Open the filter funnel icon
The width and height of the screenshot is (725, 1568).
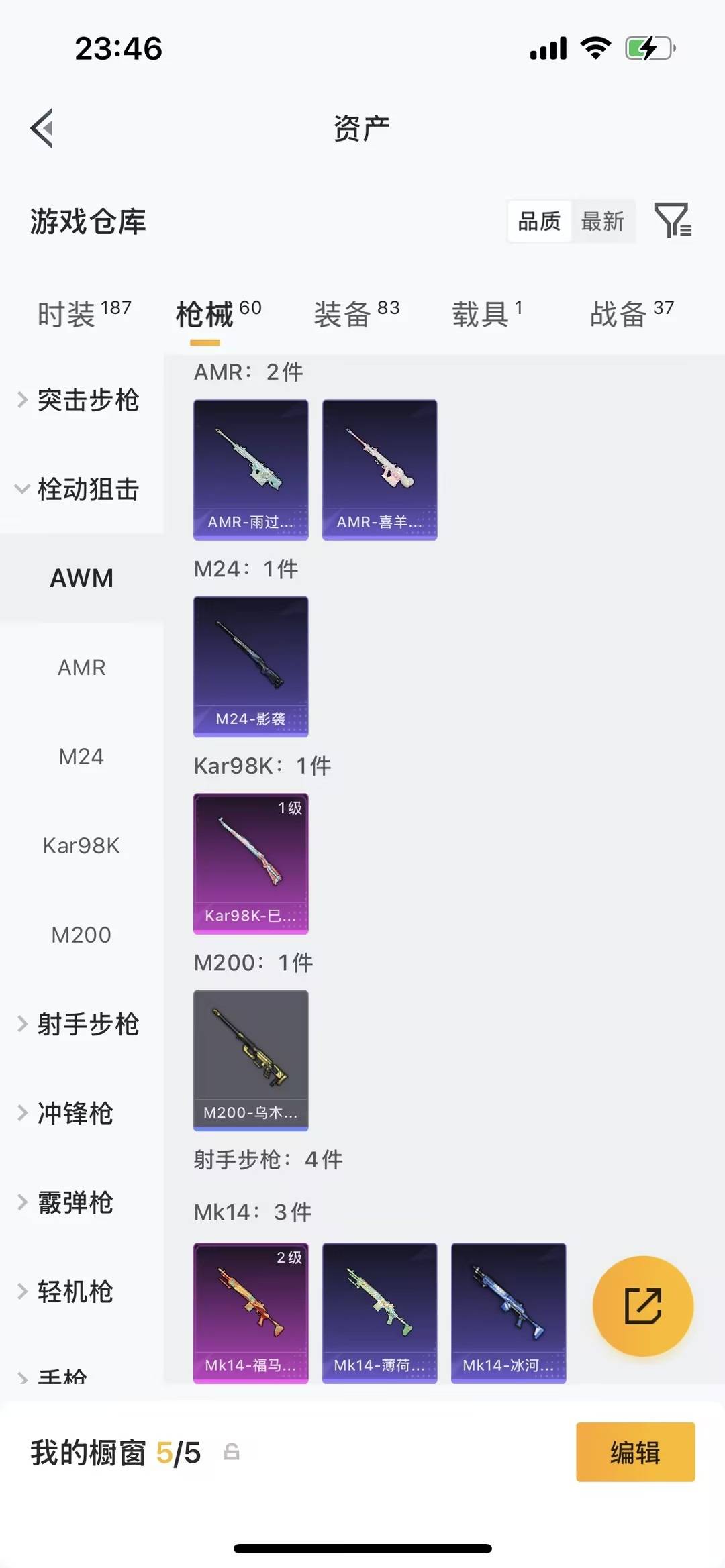675,221
